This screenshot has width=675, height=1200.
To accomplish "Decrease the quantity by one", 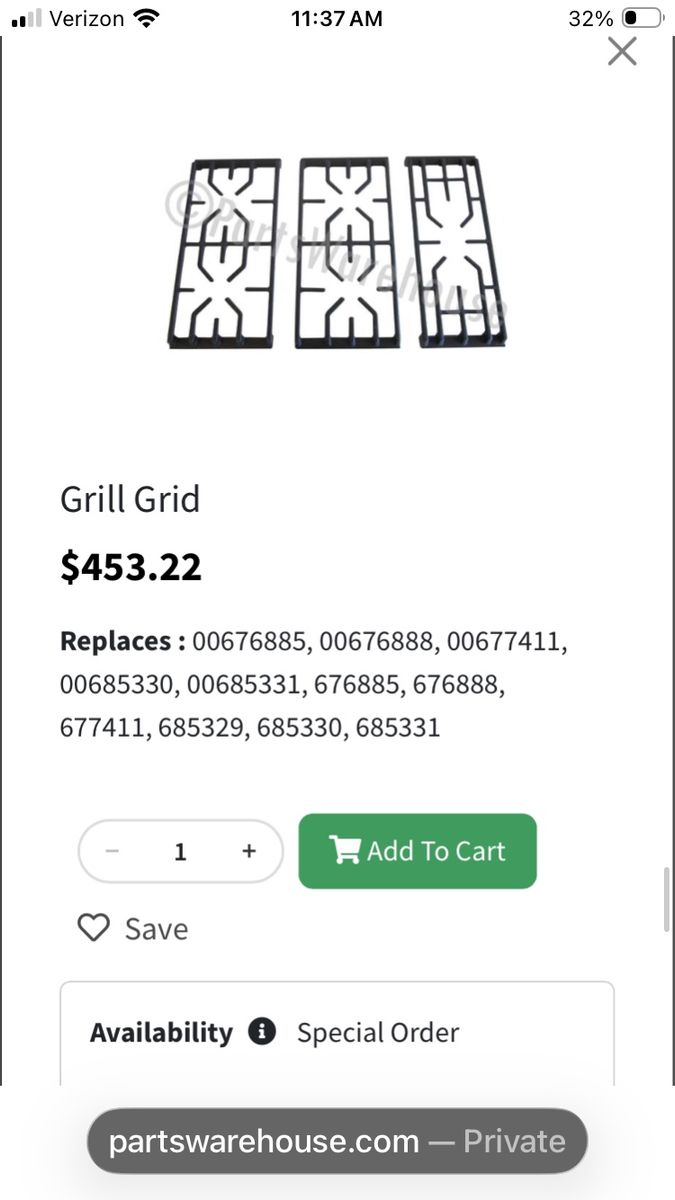I will tap(113, 851).
